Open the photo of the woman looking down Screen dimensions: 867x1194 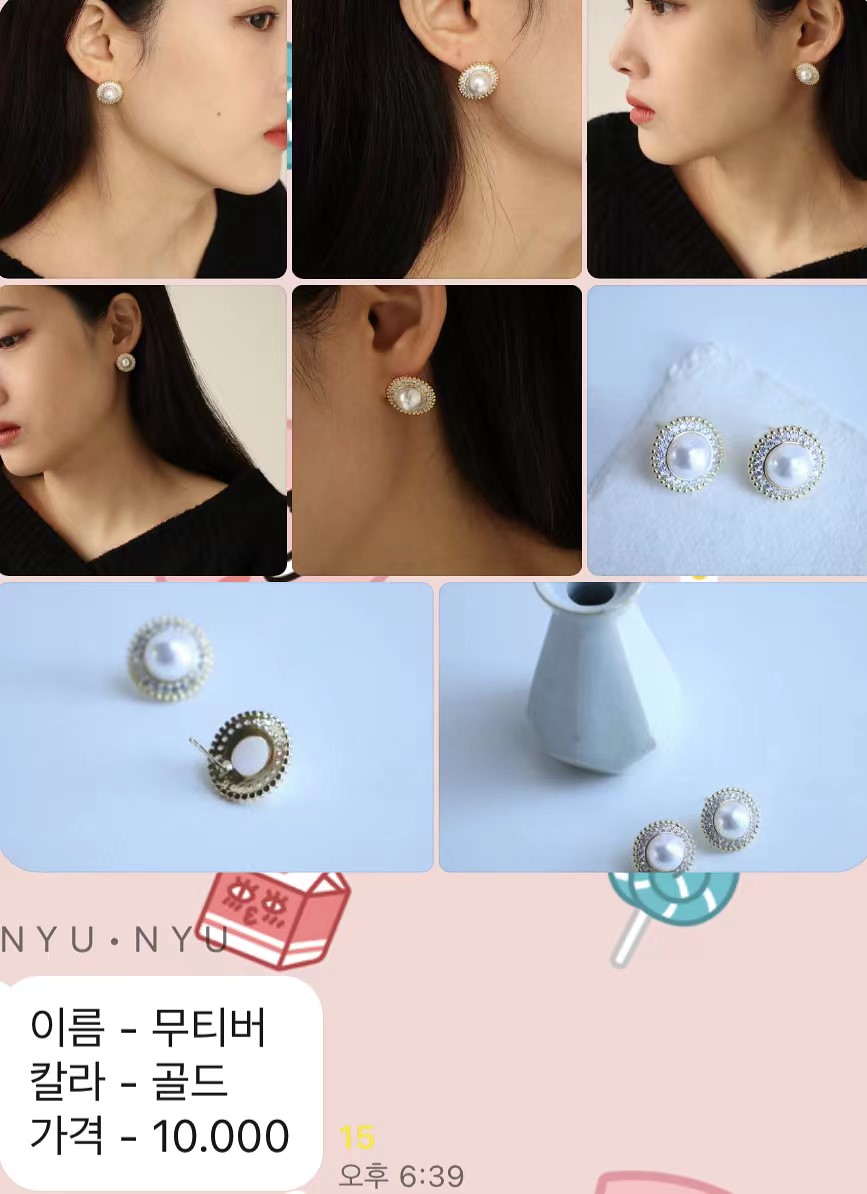[143, 430]
